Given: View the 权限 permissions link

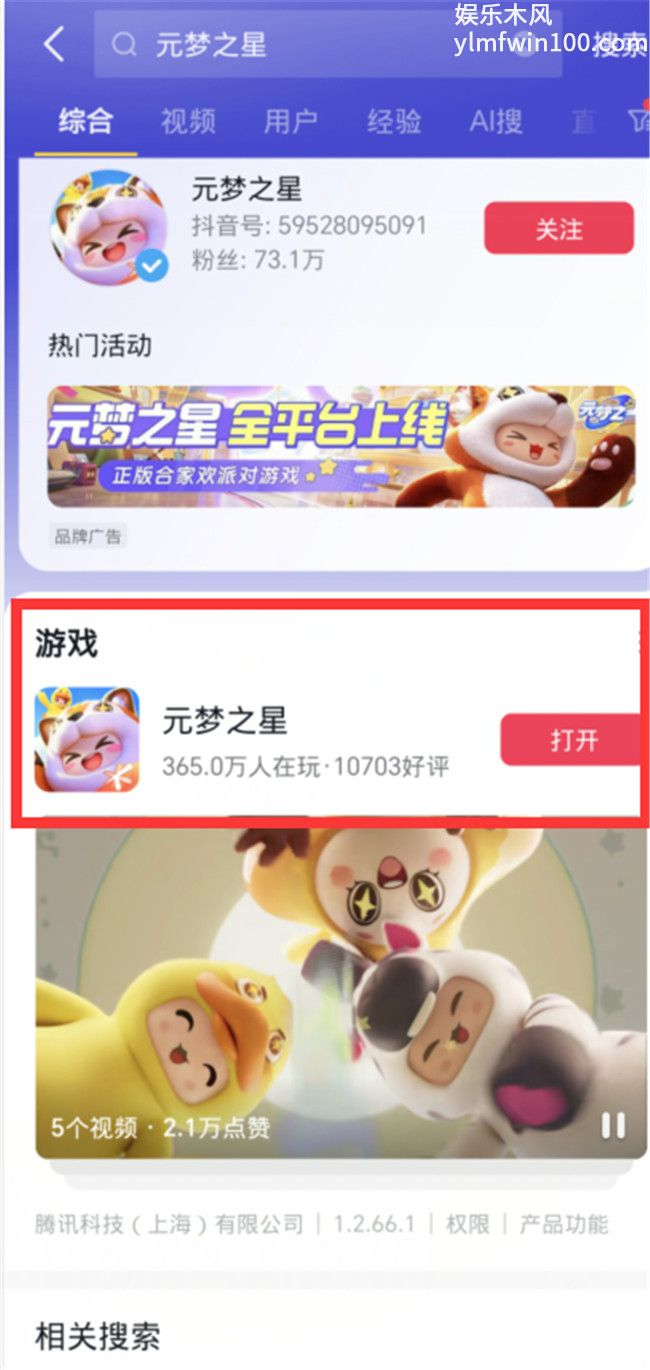Looking at the screenshot, I should tap(465, 1224).
